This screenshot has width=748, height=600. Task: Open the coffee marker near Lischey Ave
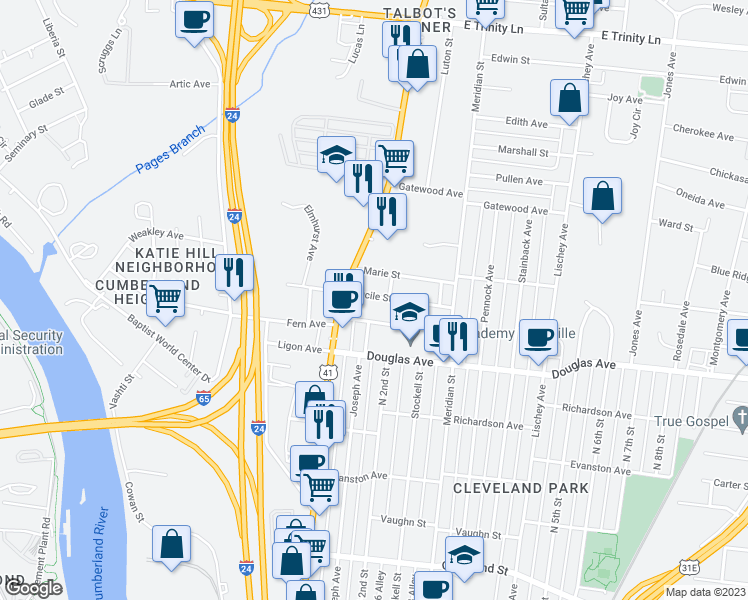(539, 336)
